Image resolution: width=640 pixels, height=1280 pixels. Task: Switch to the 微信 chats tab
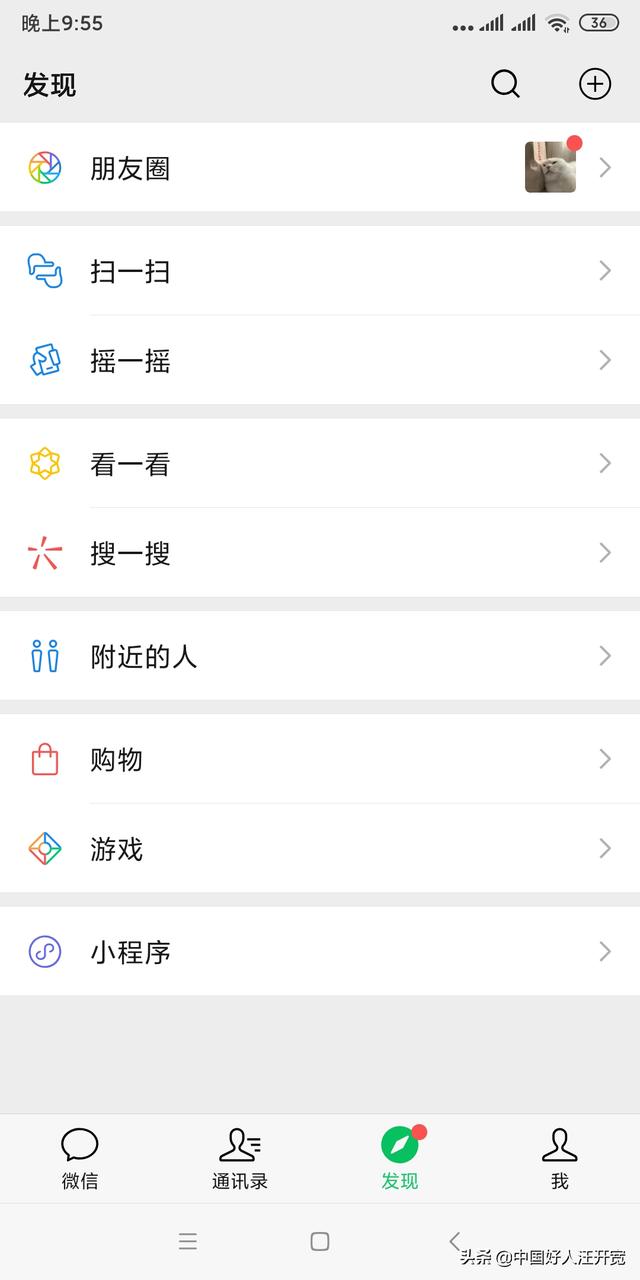click(x=80, y=1158)
